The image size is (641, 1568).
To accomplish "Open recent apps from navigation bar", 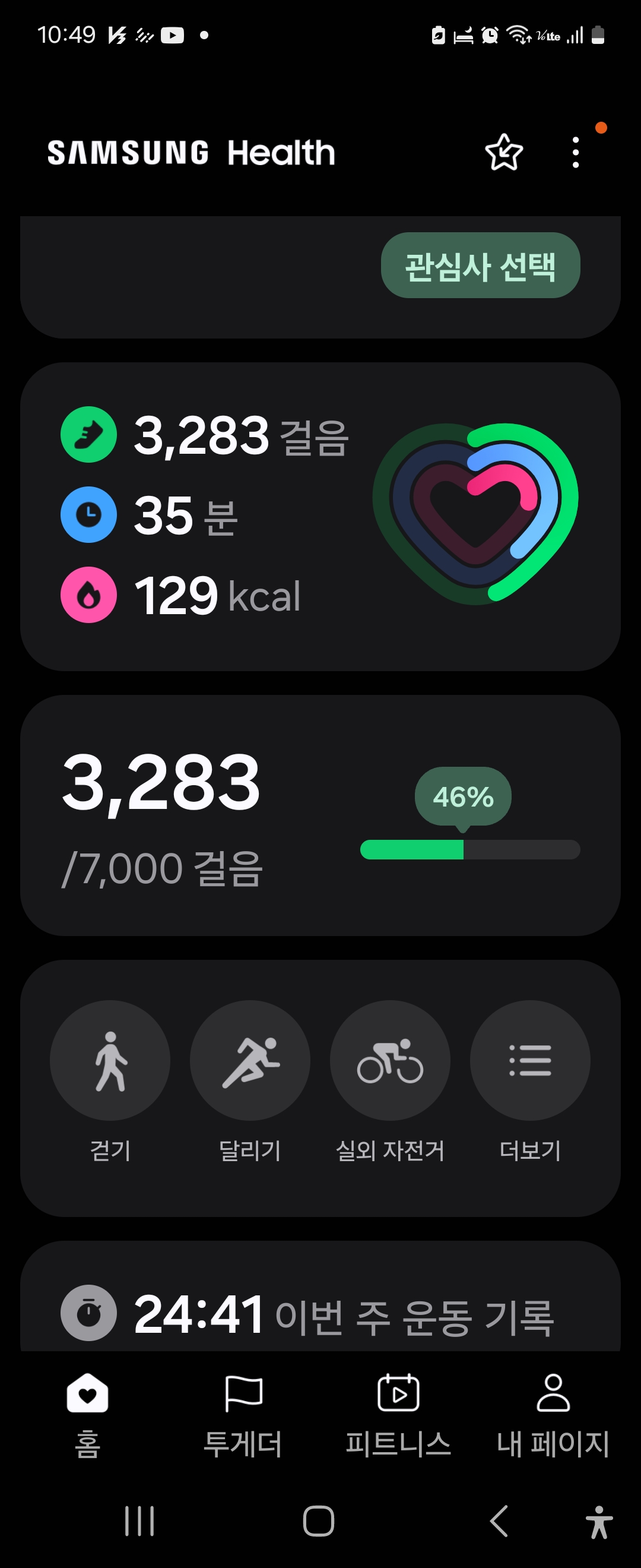I will click(x=139, y=1521).
